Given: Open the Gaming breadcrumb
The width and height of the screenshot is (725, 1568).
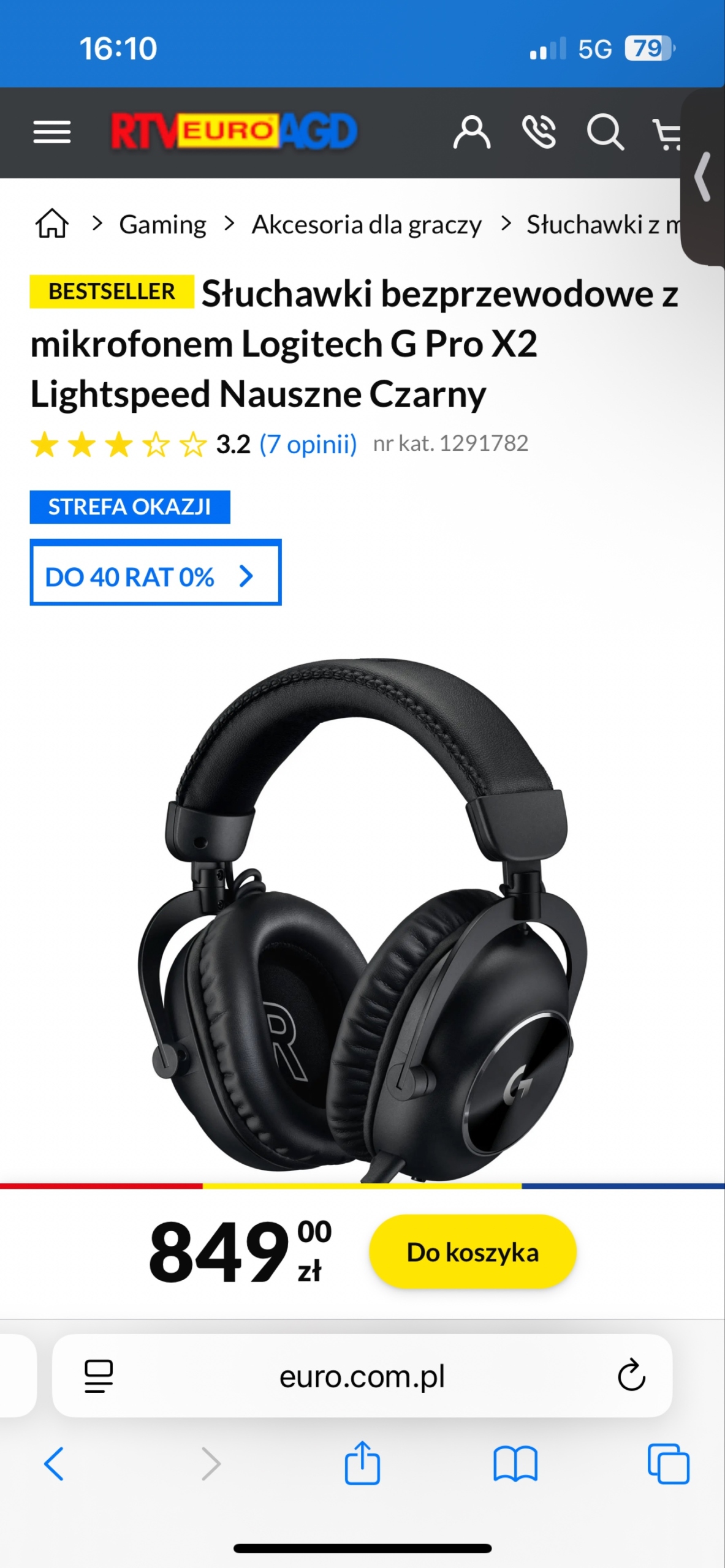Looking at the screenshot, I should pyautogui.click(x=162, y=224).
